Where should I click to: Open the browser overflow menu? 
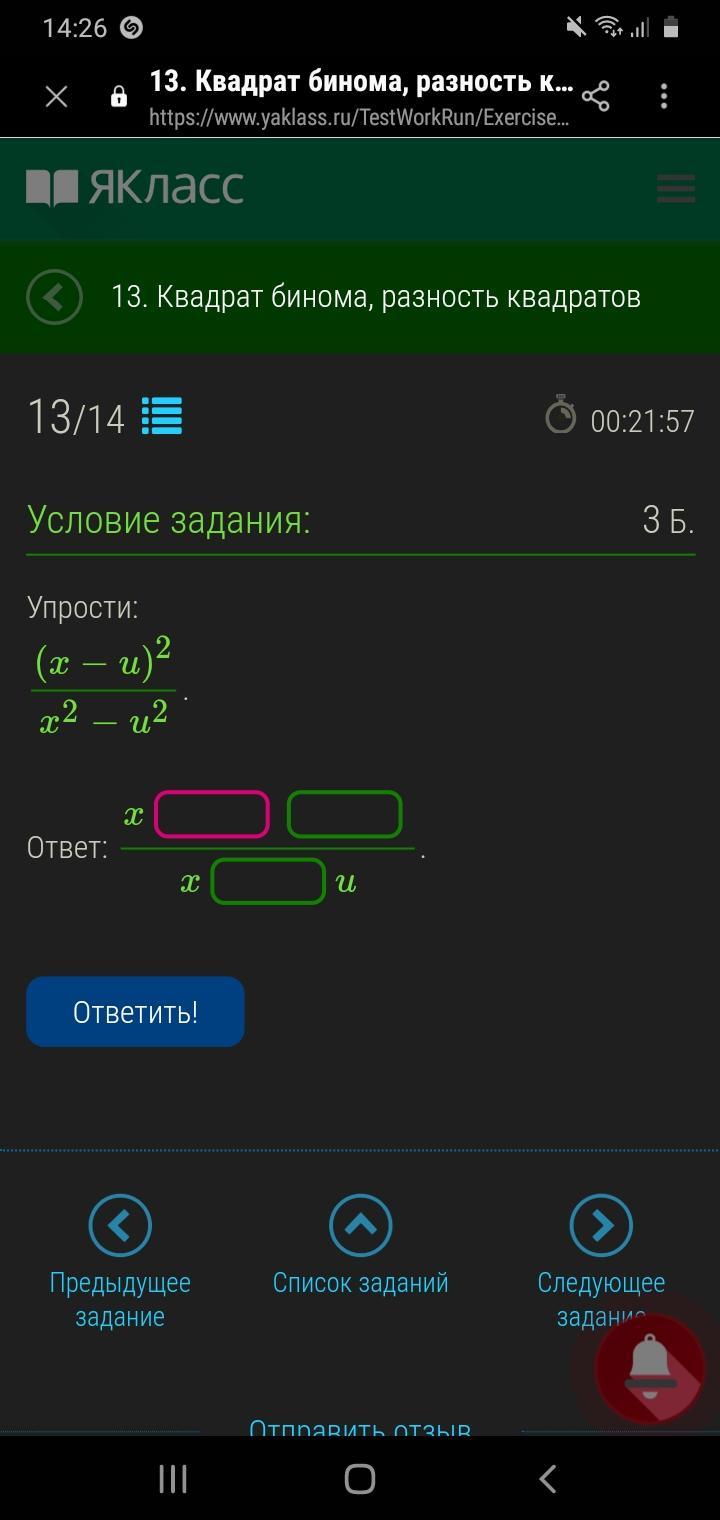[x=664, y=97]
